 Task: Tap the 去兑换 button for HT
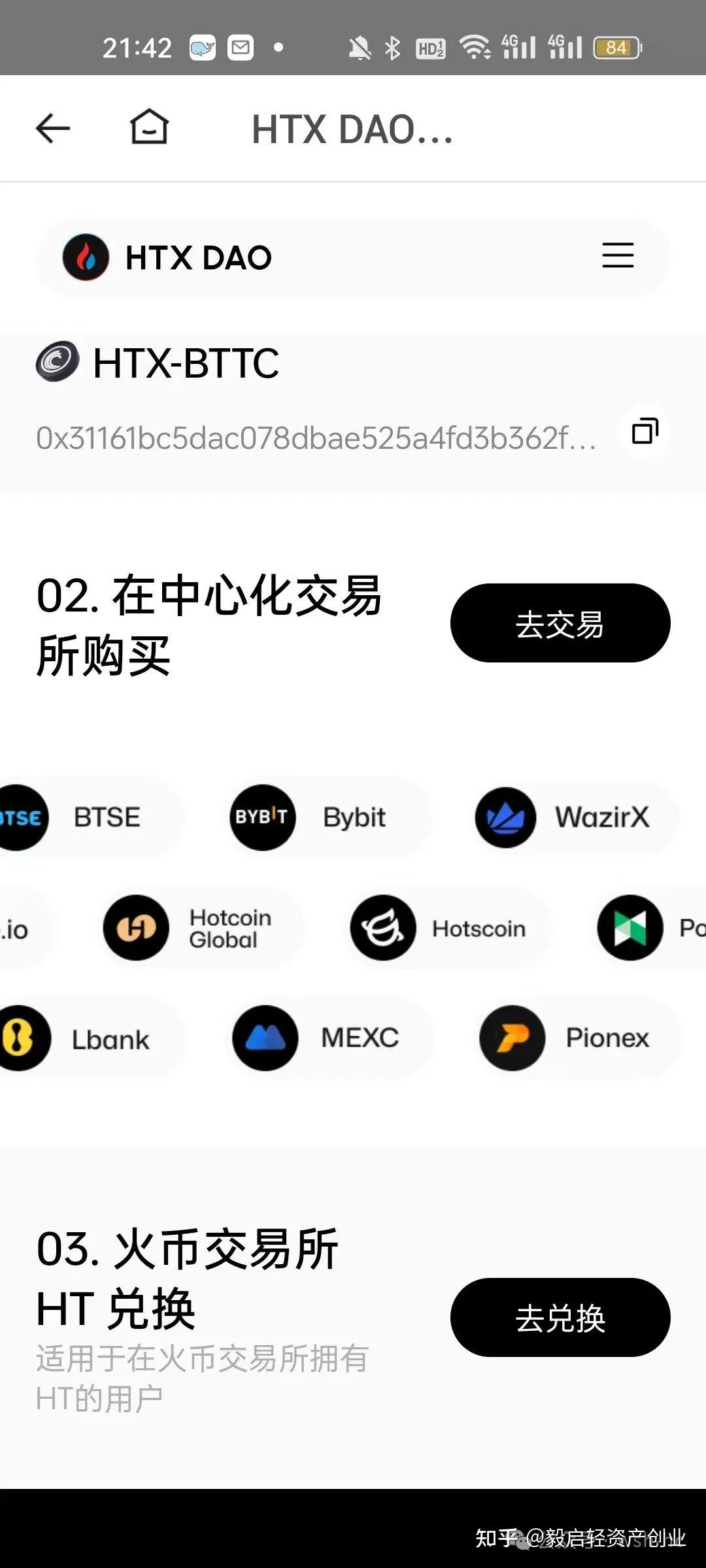[x=560, y=1318]
